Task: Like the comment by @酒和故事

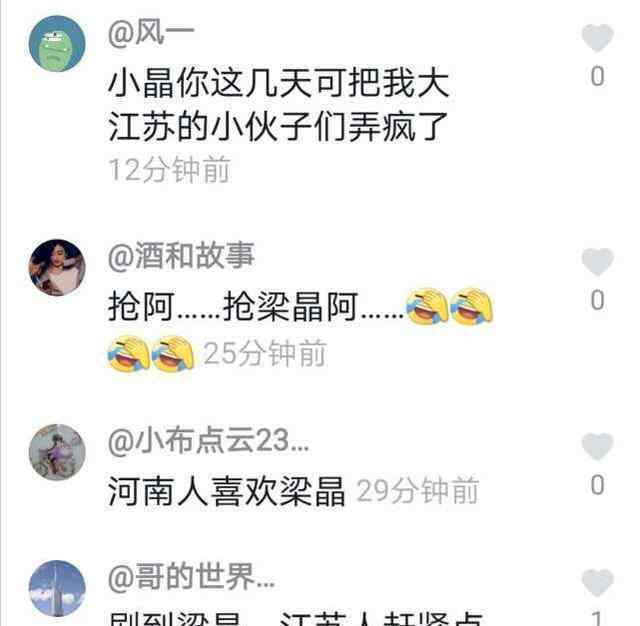Action: 597,262
